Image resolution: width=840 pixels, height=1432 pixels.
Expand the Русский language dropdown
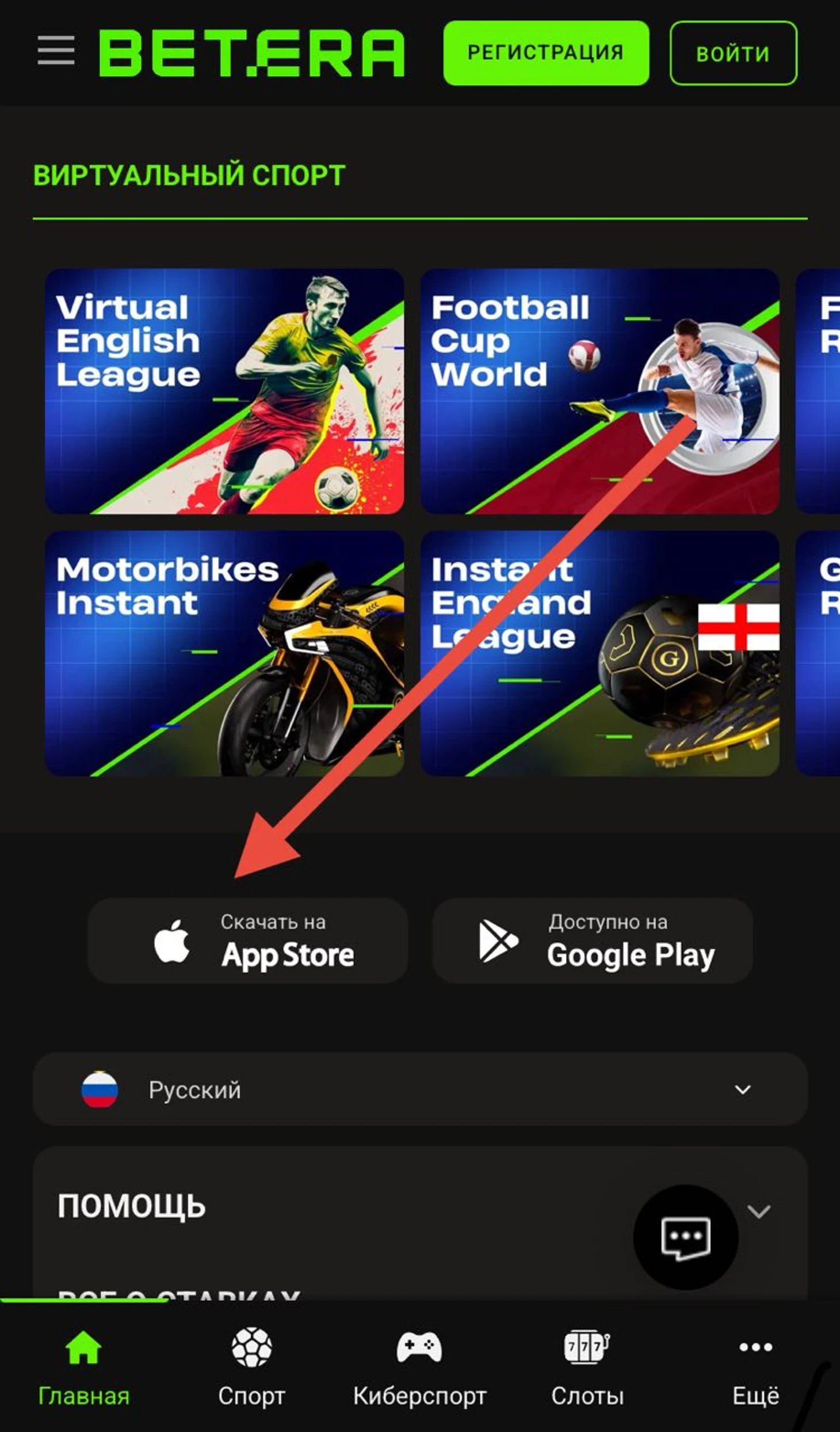click(420, 1089)
